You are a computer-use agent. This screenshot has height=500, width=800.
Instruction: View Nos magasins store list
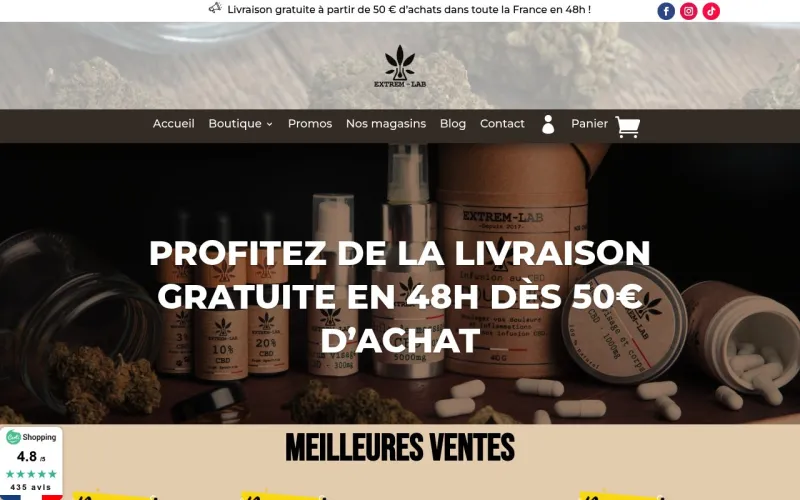pyautogui.click(x=386, y=124)
